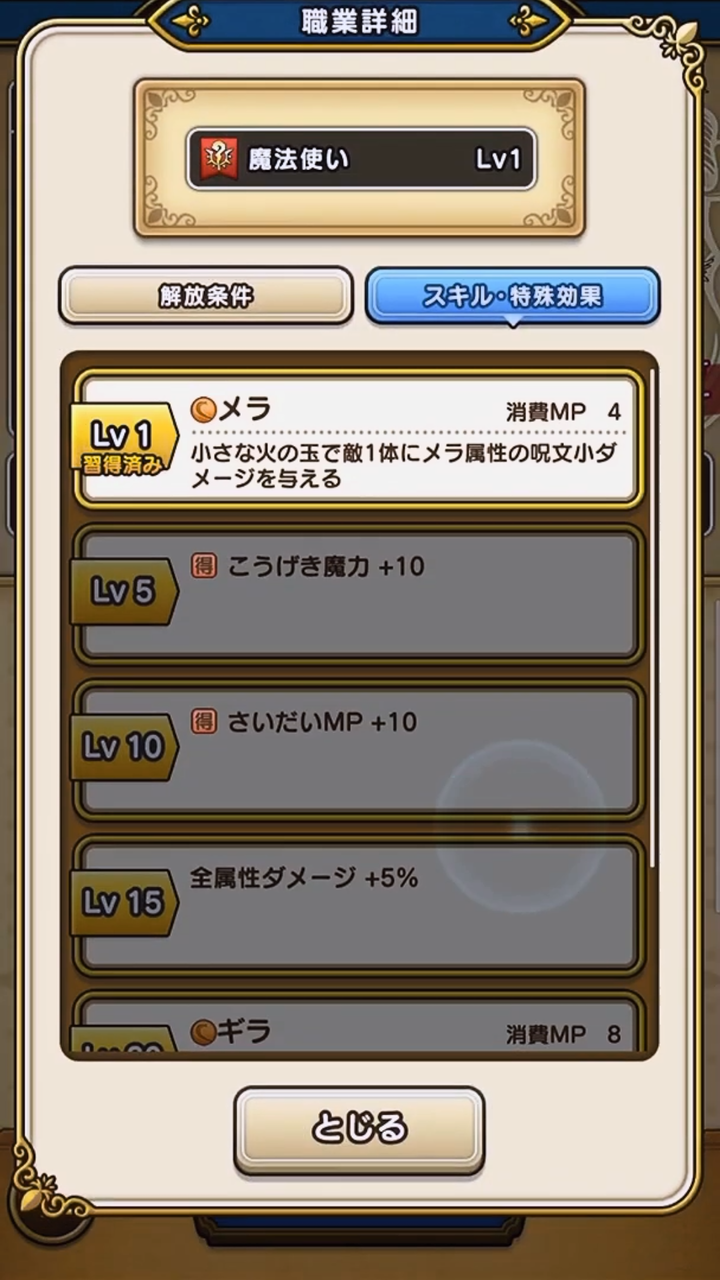
Task: Click the spell icon next to ギラ
Action: tap(202, 1032)
